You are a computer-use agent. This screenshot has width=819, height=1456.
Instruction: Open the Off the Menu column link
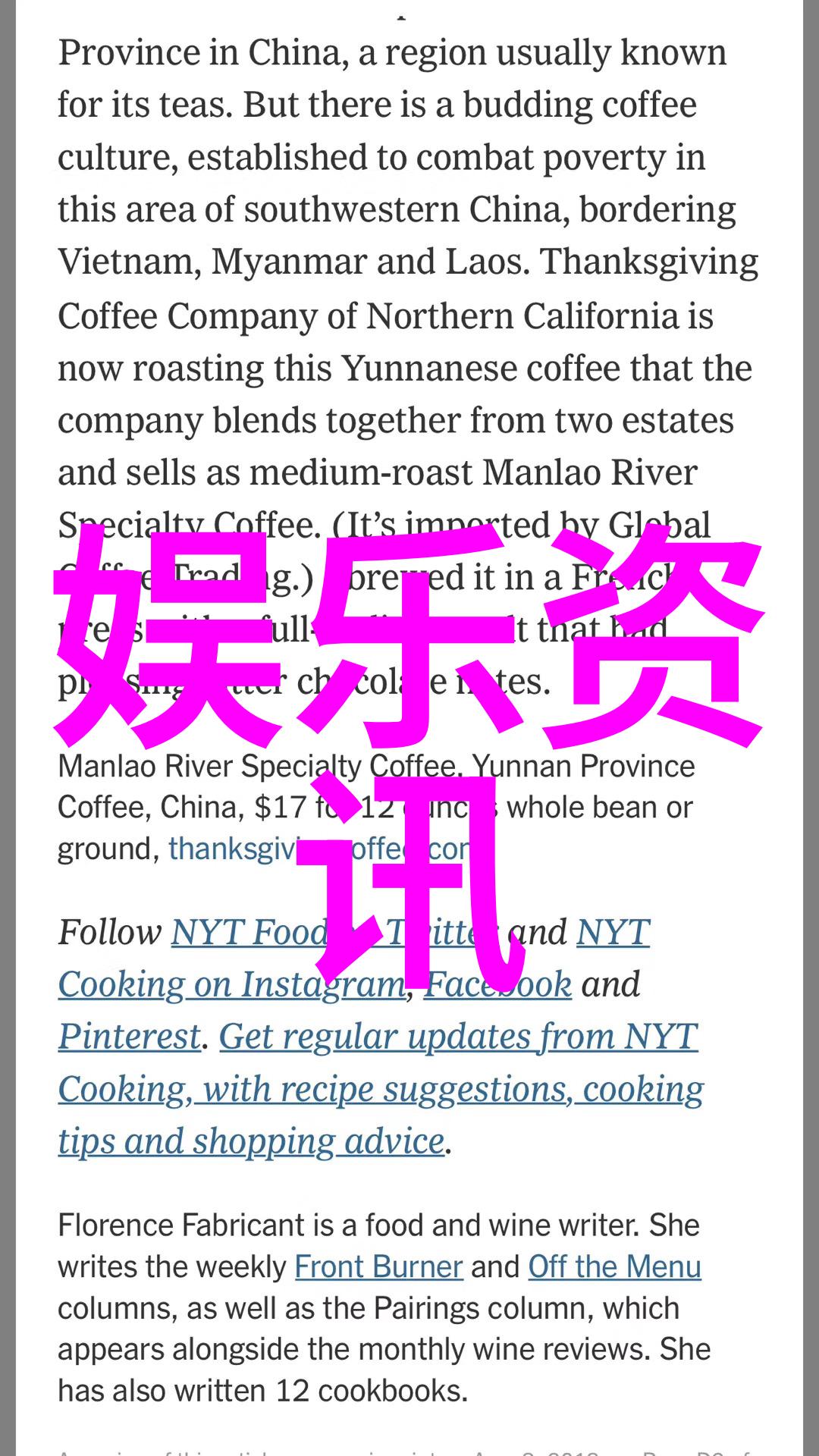pyautogui.click(x=614, y=1267)
